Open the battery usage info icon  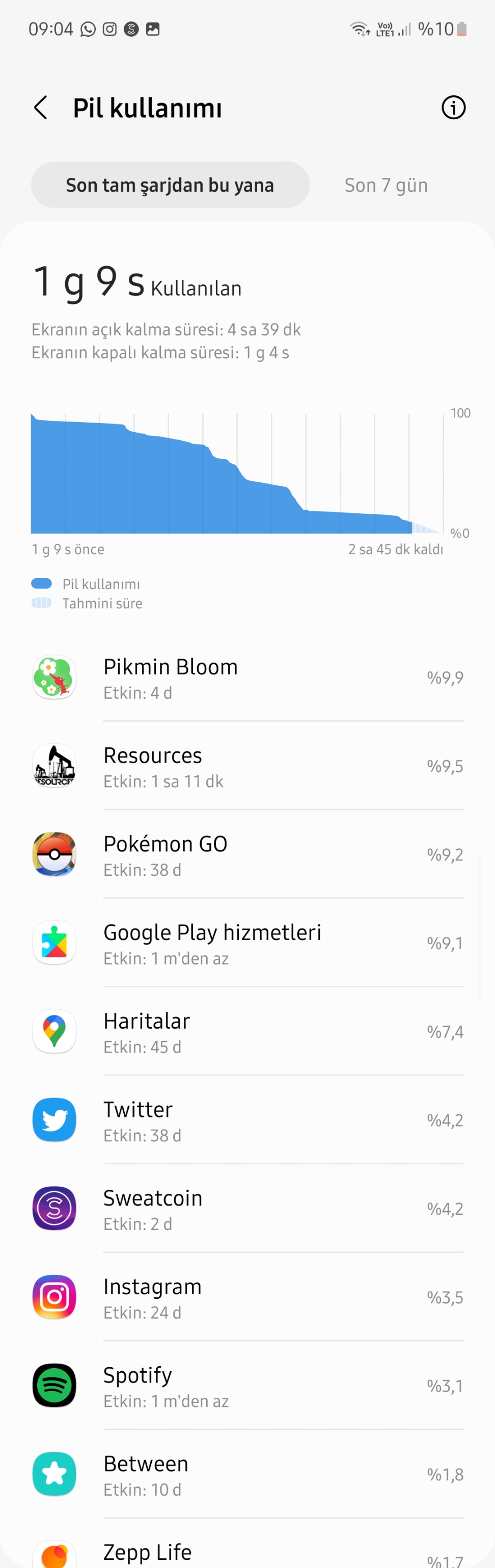[453, 108]
